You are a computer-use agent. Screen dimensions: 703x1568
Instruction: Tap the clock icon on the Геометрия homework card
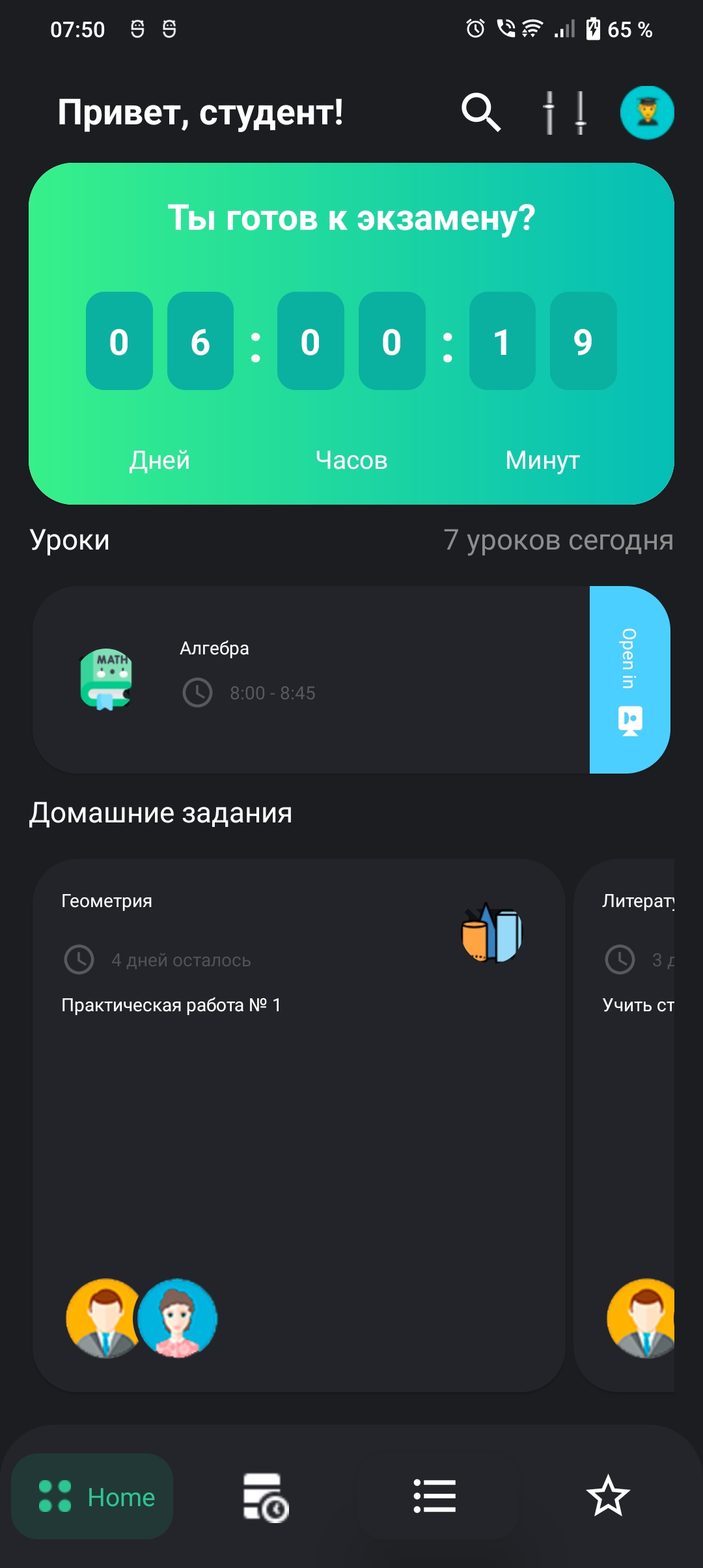tap(79, 959)
